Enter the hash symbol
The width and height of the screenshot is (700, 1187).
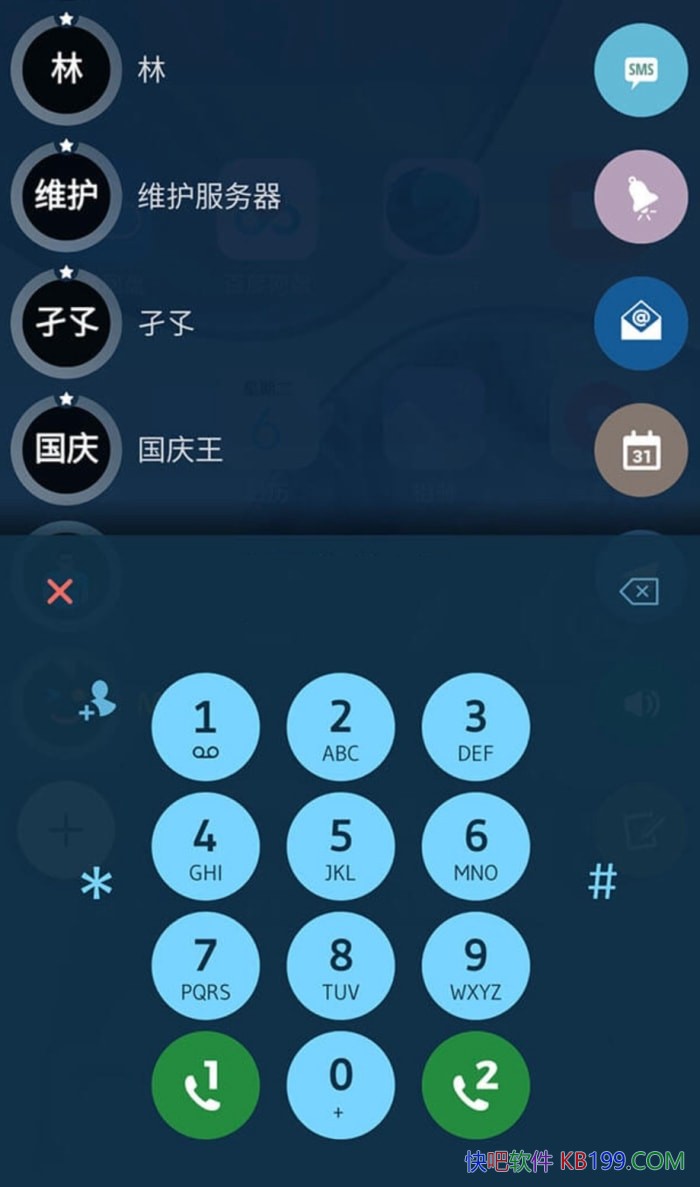pyautogui.click(x=602, y=882)
